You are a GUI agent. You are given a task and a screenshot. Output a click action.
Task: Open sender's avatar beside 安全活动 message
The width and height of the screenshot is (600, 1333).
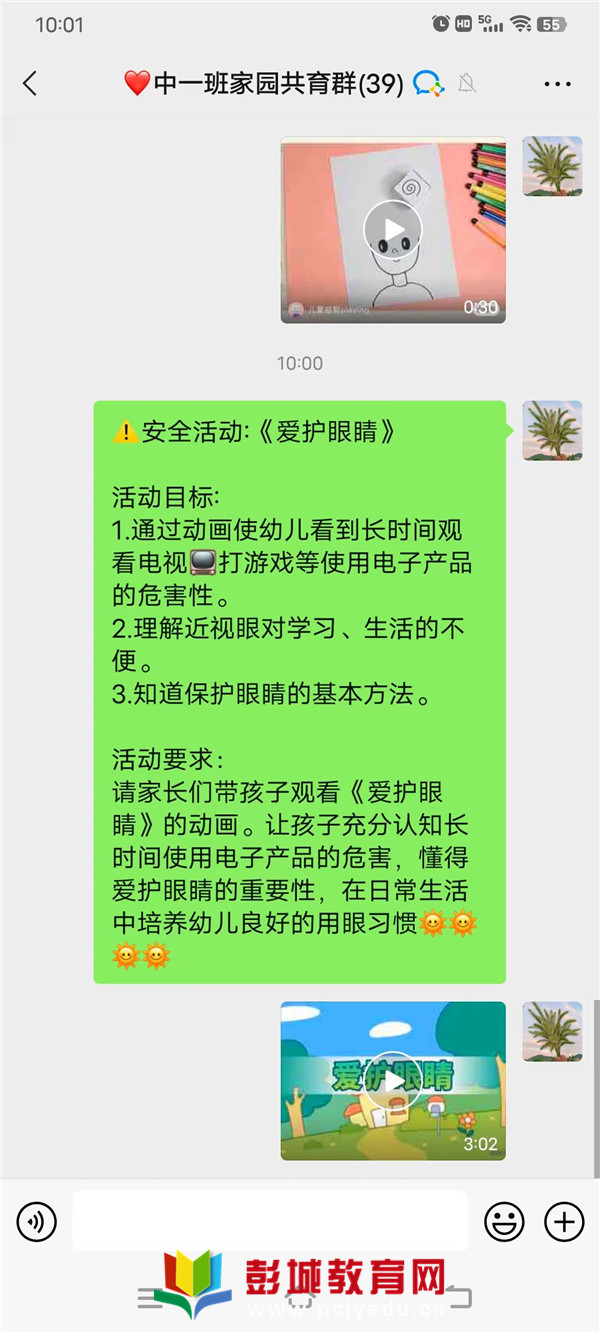(x=552, y=431)
